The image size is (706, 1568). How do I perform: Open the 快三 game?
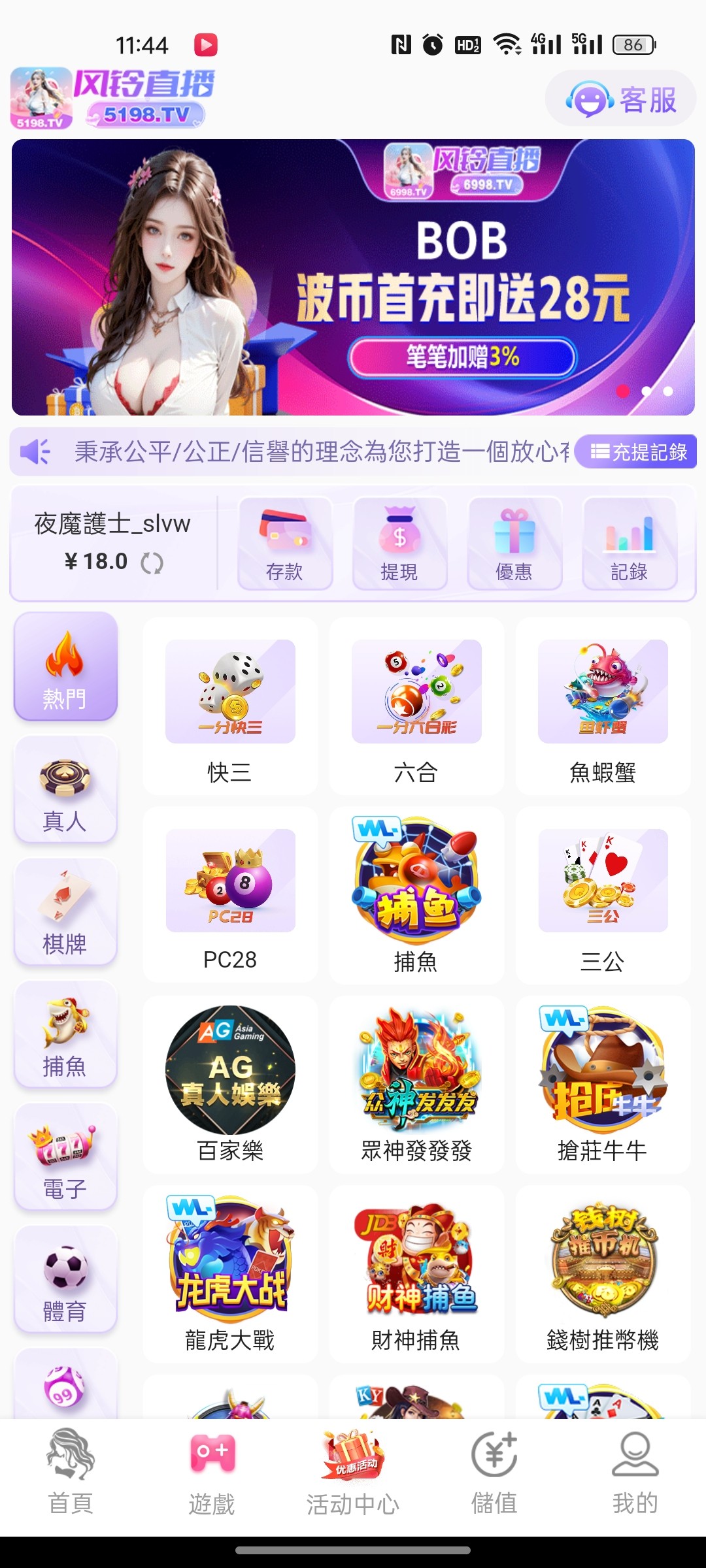pos(230,707)
